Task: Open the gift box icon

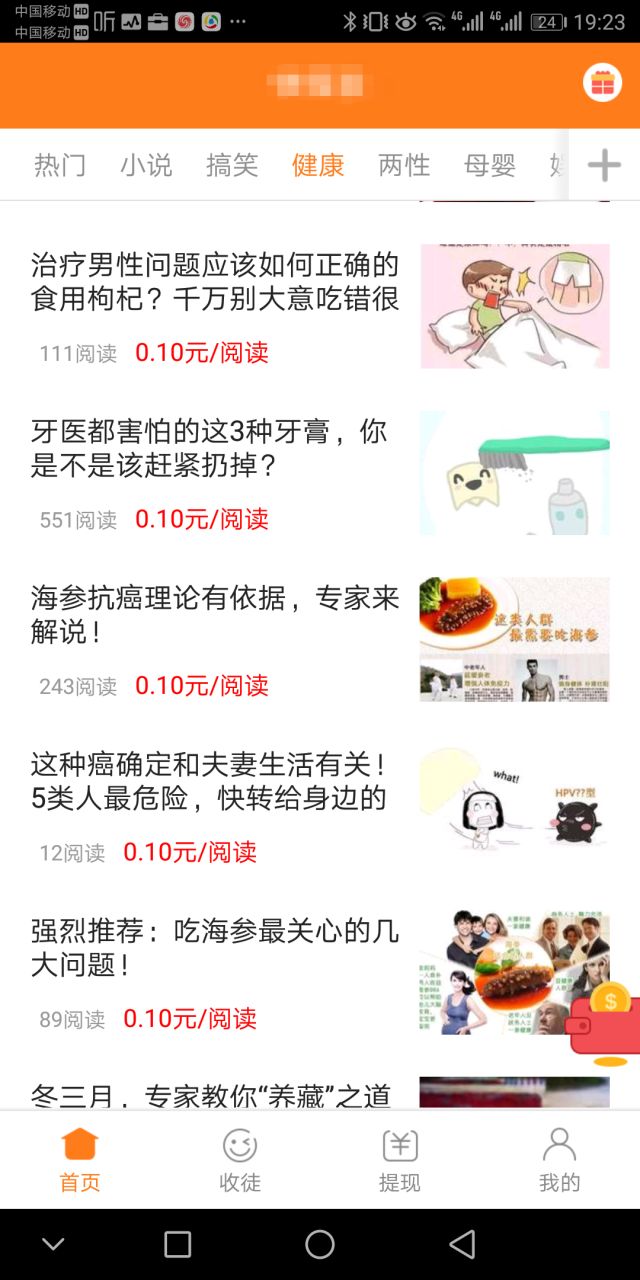Action: [602, 84]
